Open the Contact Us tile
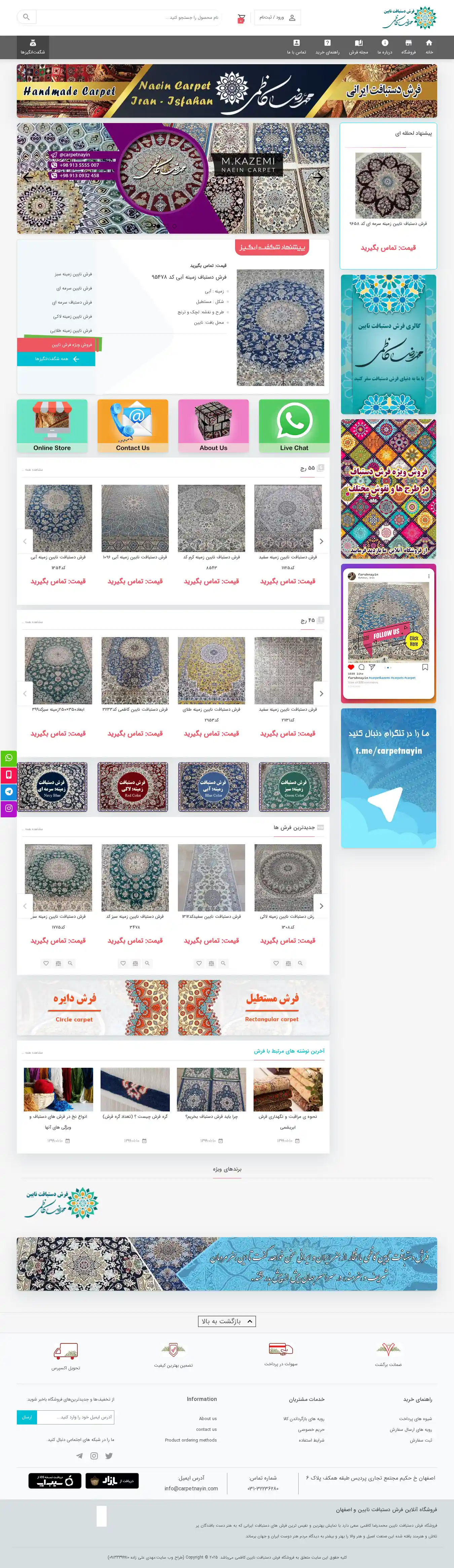454x1568 pixels. coord(133,426)
